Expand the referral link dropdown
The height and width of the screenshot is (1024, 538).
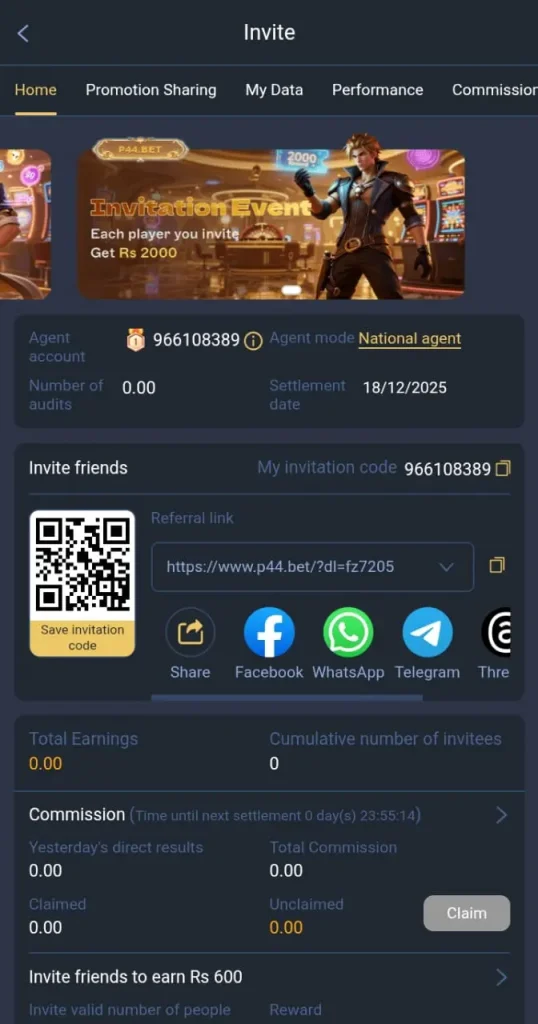pyautogui.click(x=446, y=567)
